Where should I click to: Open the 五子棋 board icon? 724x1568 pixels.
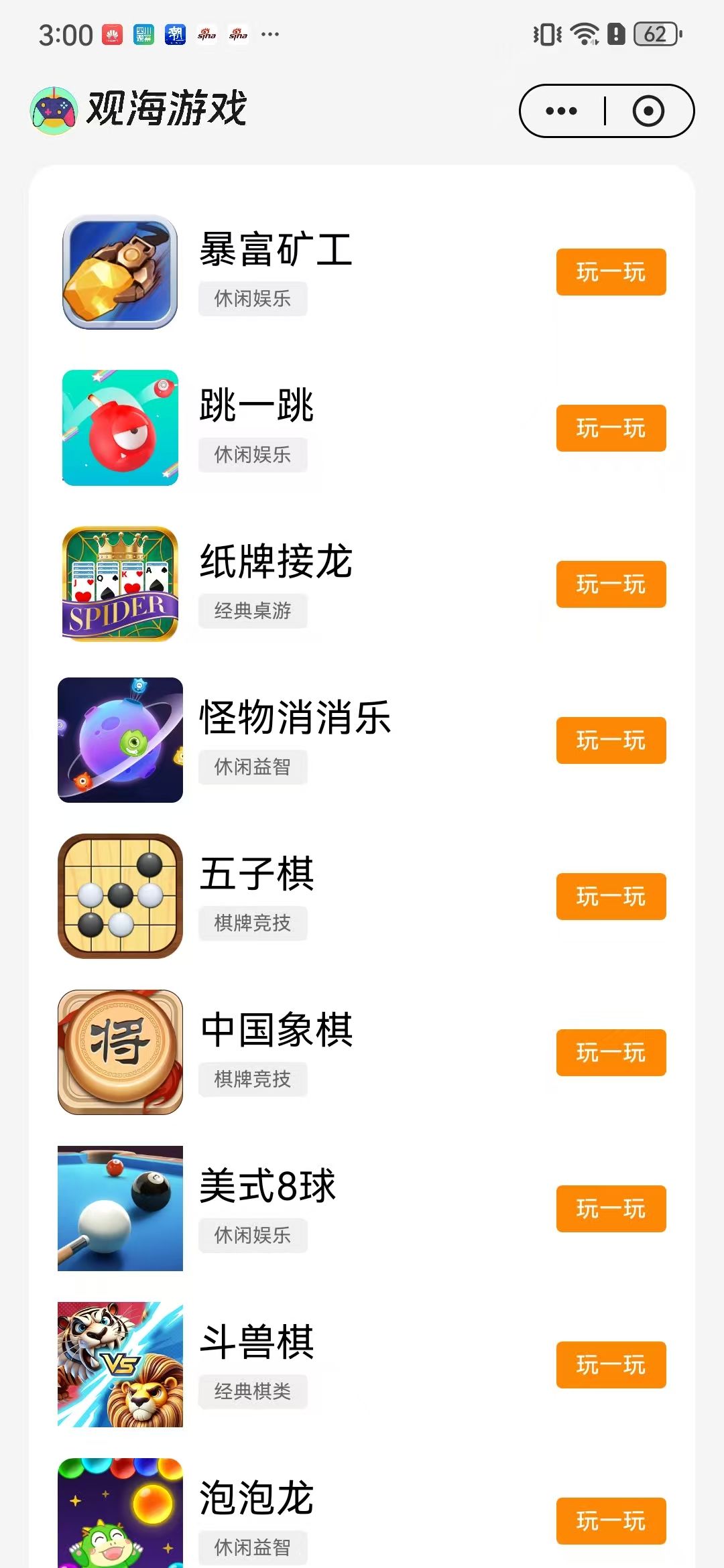[120, 896]
